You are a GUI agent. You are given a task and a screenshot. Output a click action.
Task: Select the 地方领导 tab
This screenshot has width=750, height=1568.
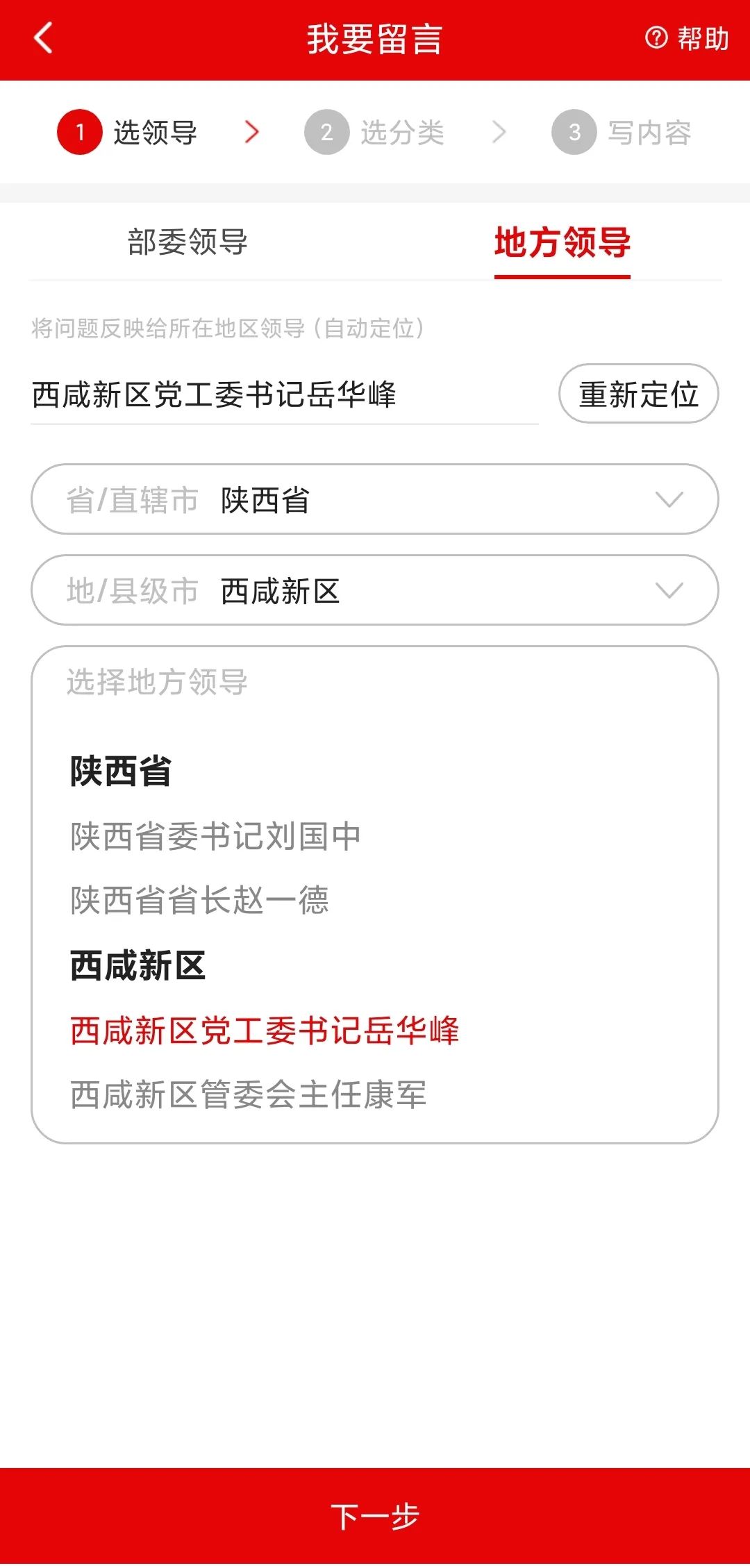pos(562,242)
